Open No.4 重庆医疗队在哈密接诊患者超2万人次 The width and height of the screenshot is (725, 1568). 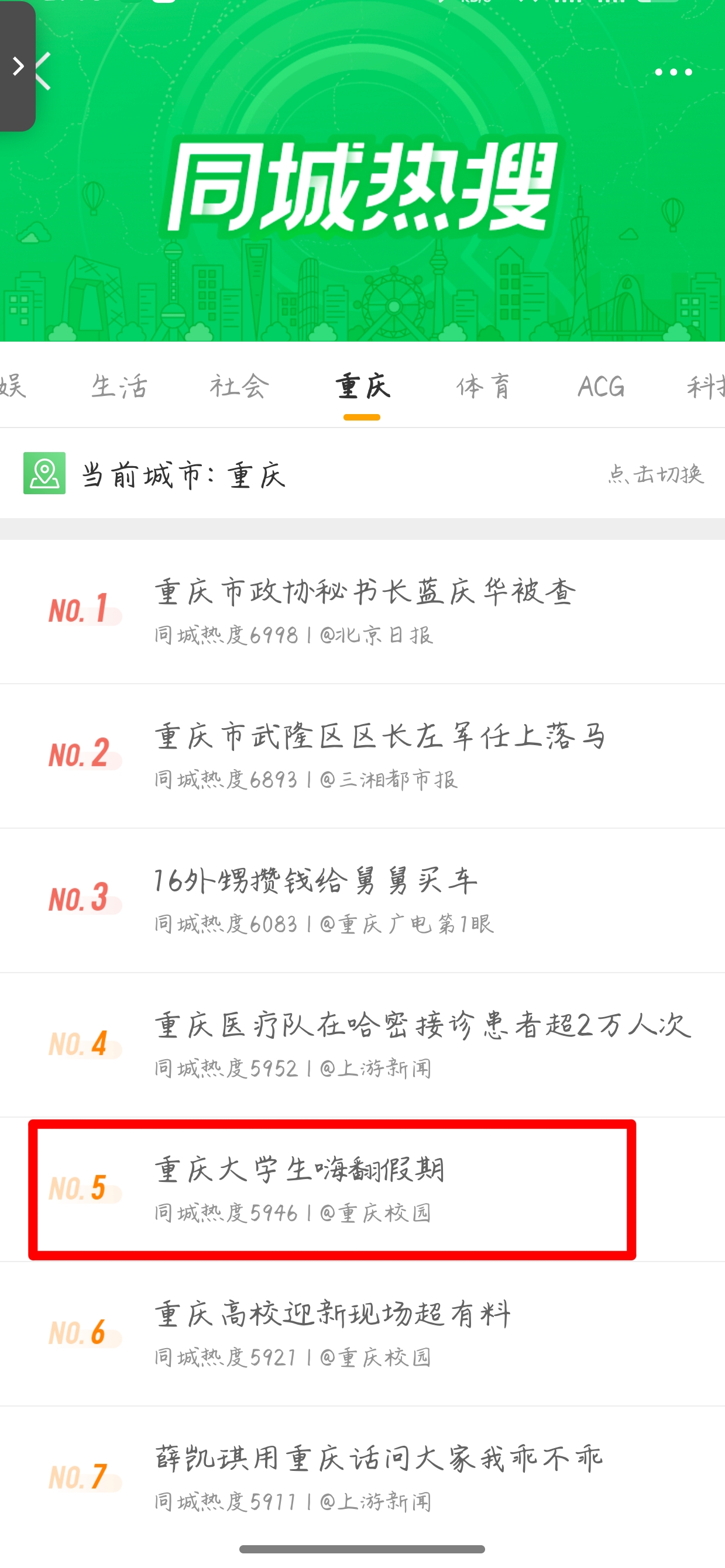point(420,1043)
